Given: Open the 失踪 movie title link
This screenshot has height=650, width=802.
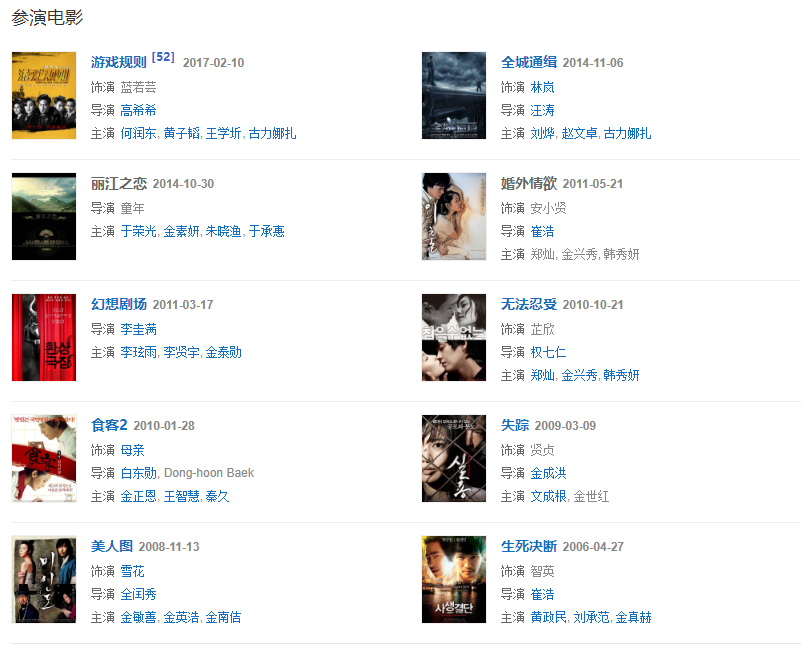Looking at the screenshot, I should (x=515, y=425).
